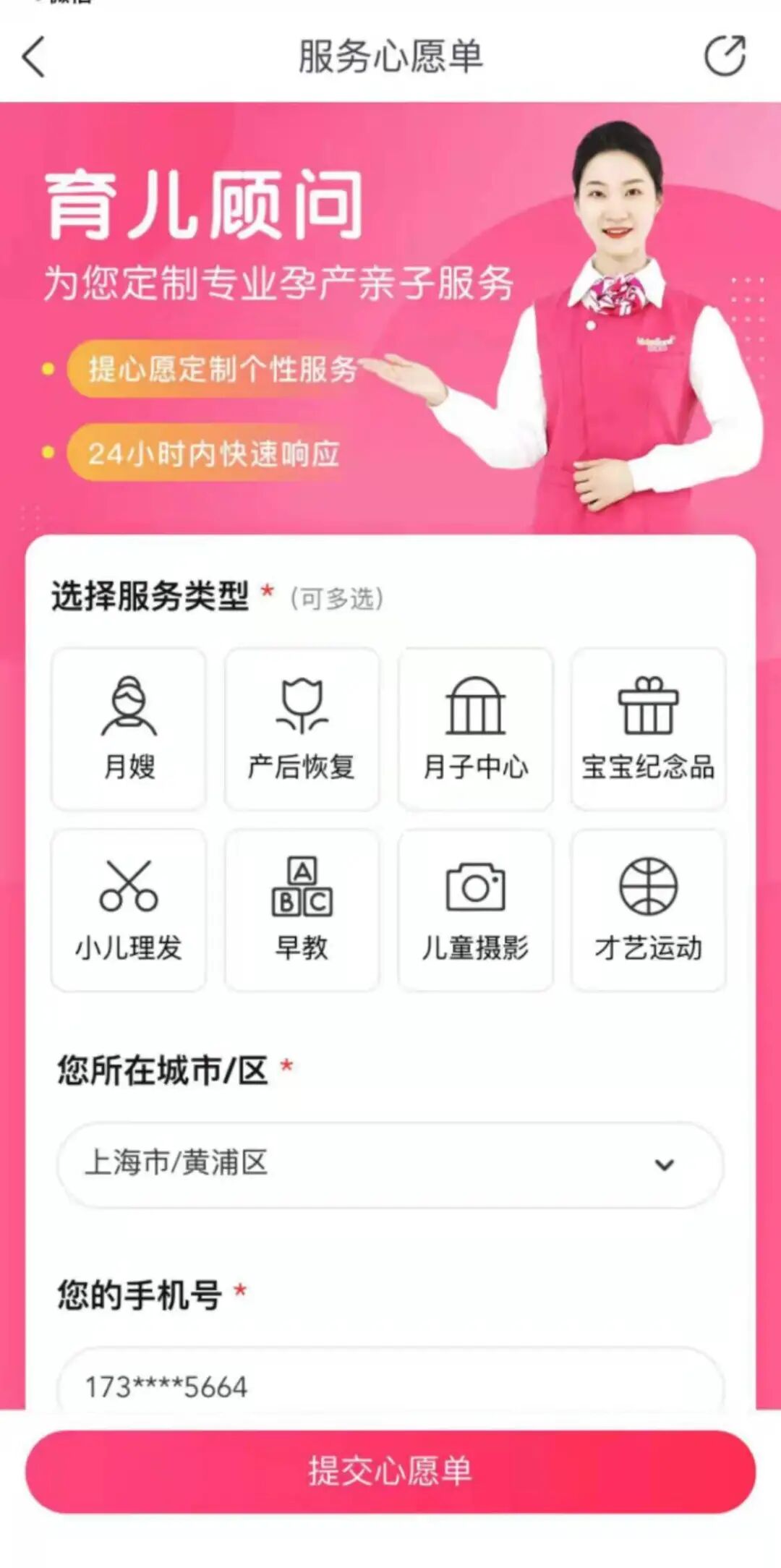The height and width of the screenshot is (1568, 781).
Task: Go back from the 服务心愿单 page
Action: pos(34,56)
